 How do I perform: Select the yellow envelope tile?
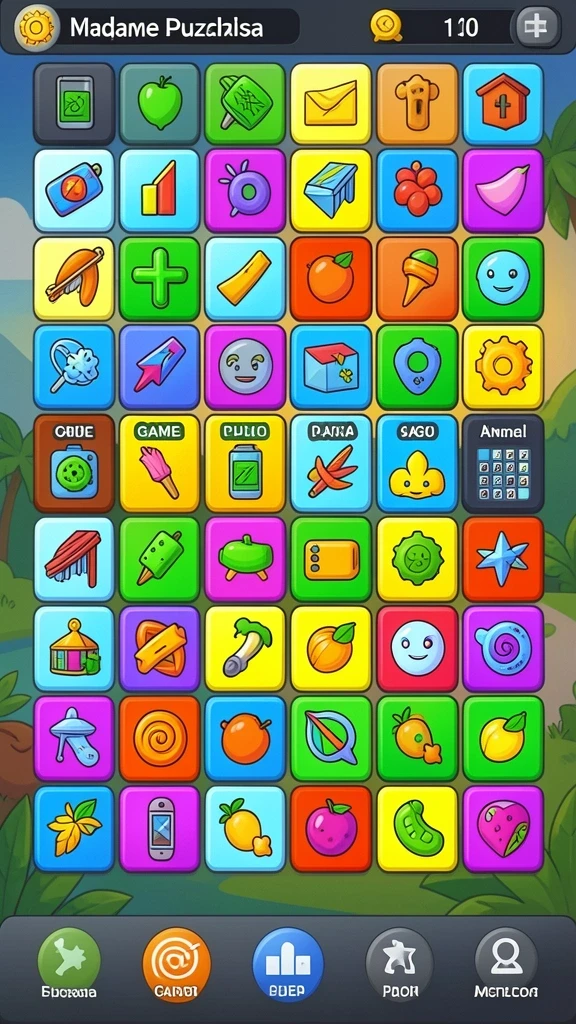(x=330, y=103)
